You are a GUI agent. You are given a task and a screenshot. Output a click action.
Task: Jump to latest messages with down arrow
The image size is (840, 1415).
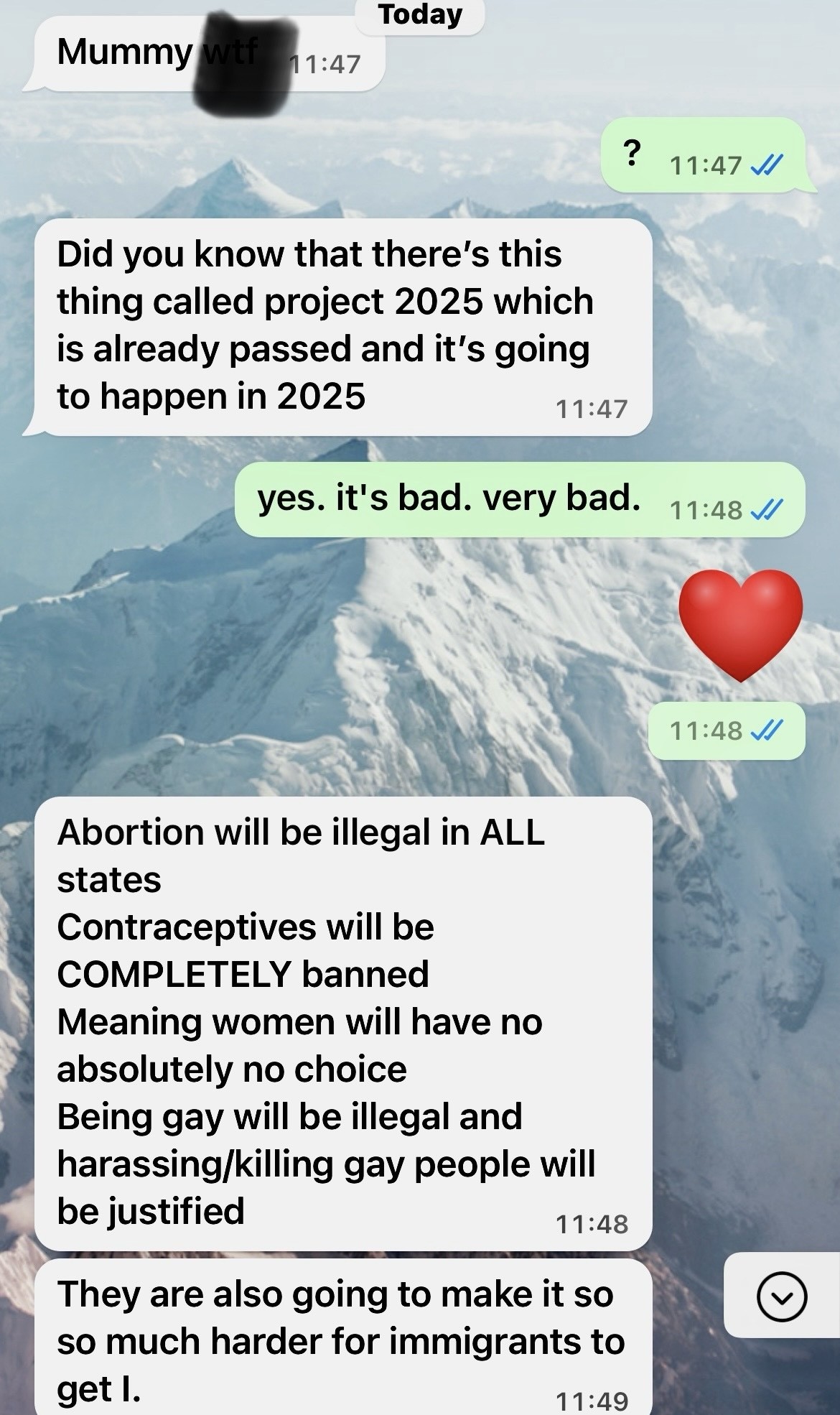click(x=782, y=1296)
